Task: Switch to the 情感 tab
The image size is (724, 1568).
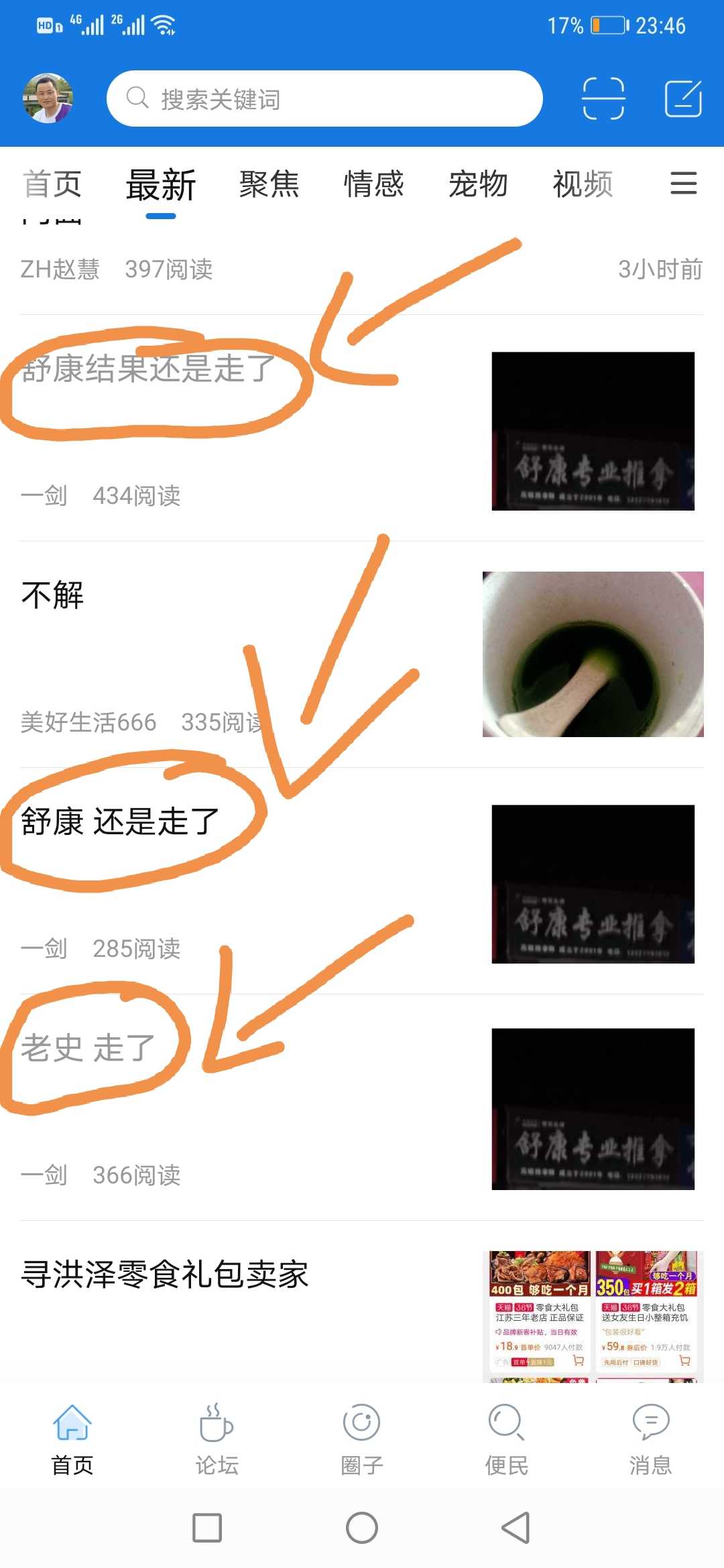Action: coord(374,184)
